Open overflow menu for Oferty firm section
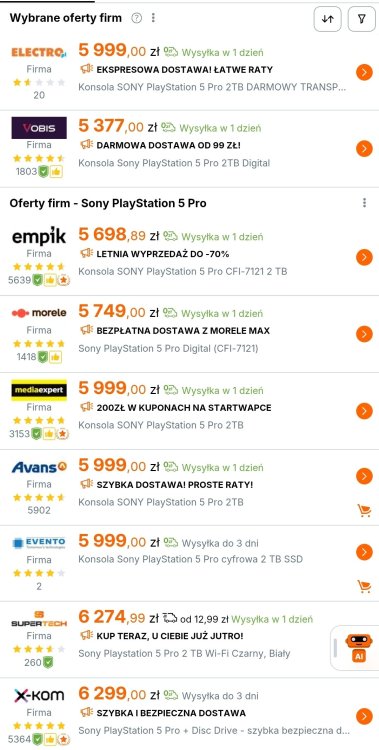 pyautogui.click(x=365, y=203)
